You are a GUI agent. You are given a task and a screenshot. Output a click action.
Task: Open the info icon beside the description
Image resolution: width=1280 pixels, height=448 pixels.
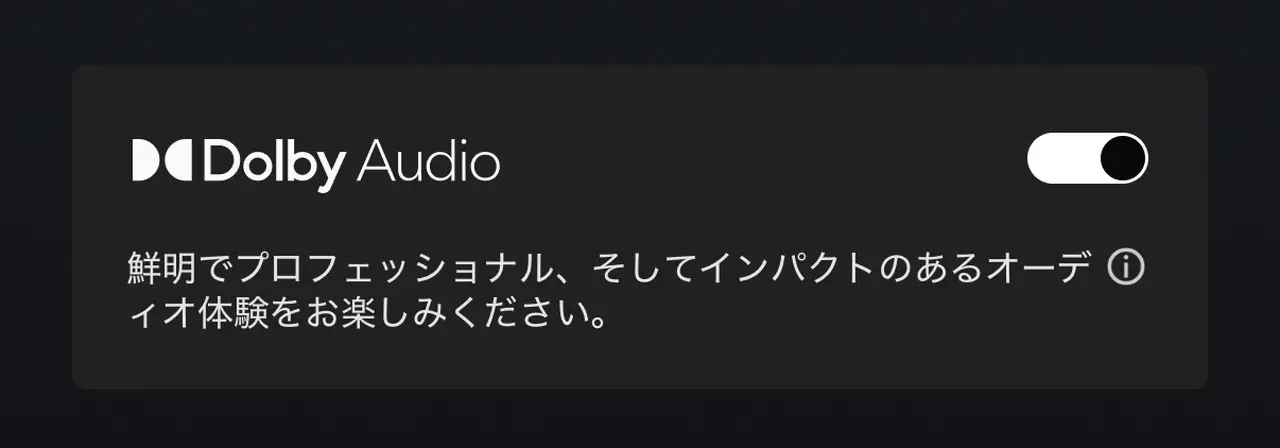tap(1126, 267)
